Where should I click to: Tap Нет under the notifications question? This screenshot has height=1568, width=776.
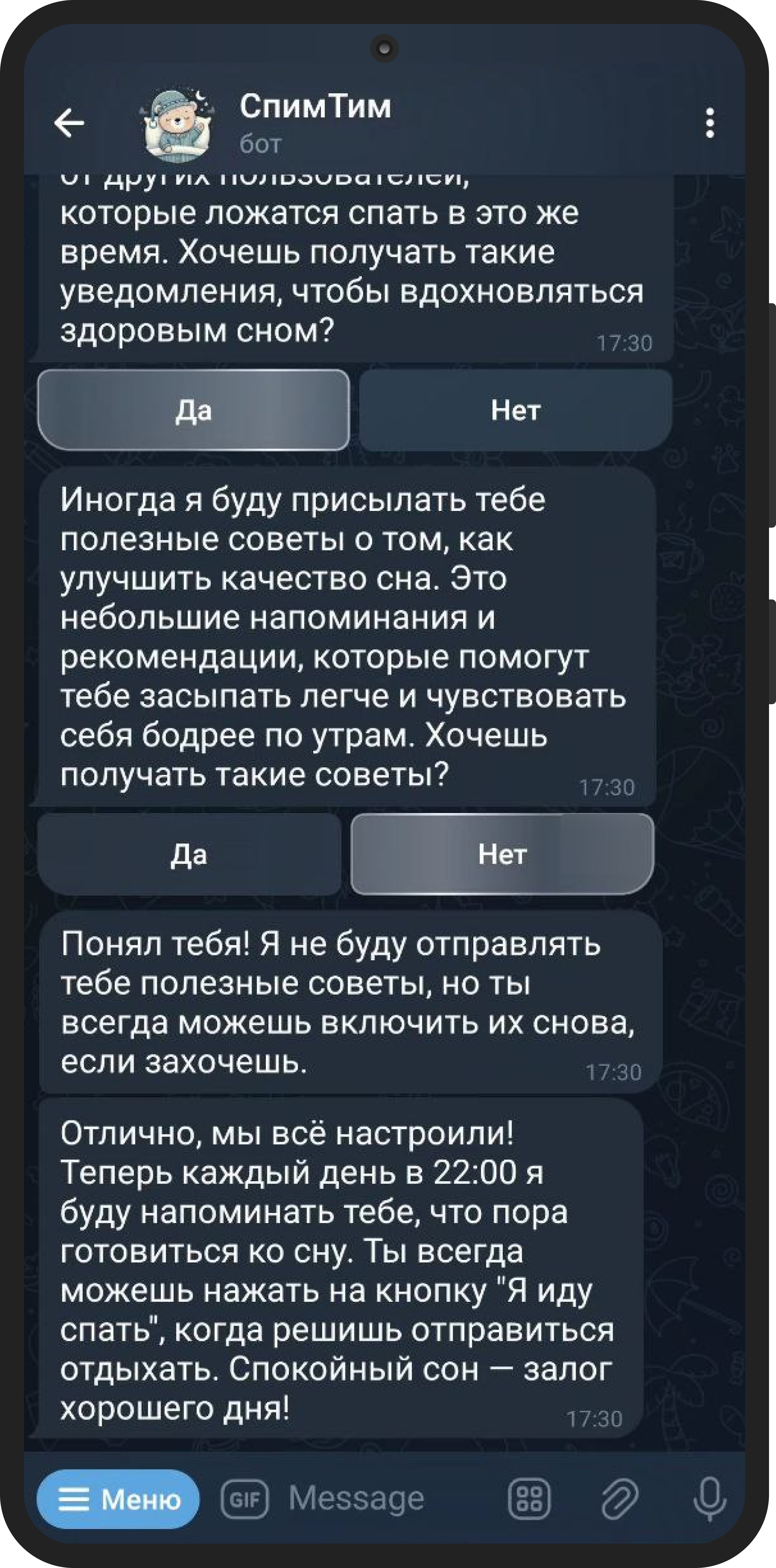515,410
